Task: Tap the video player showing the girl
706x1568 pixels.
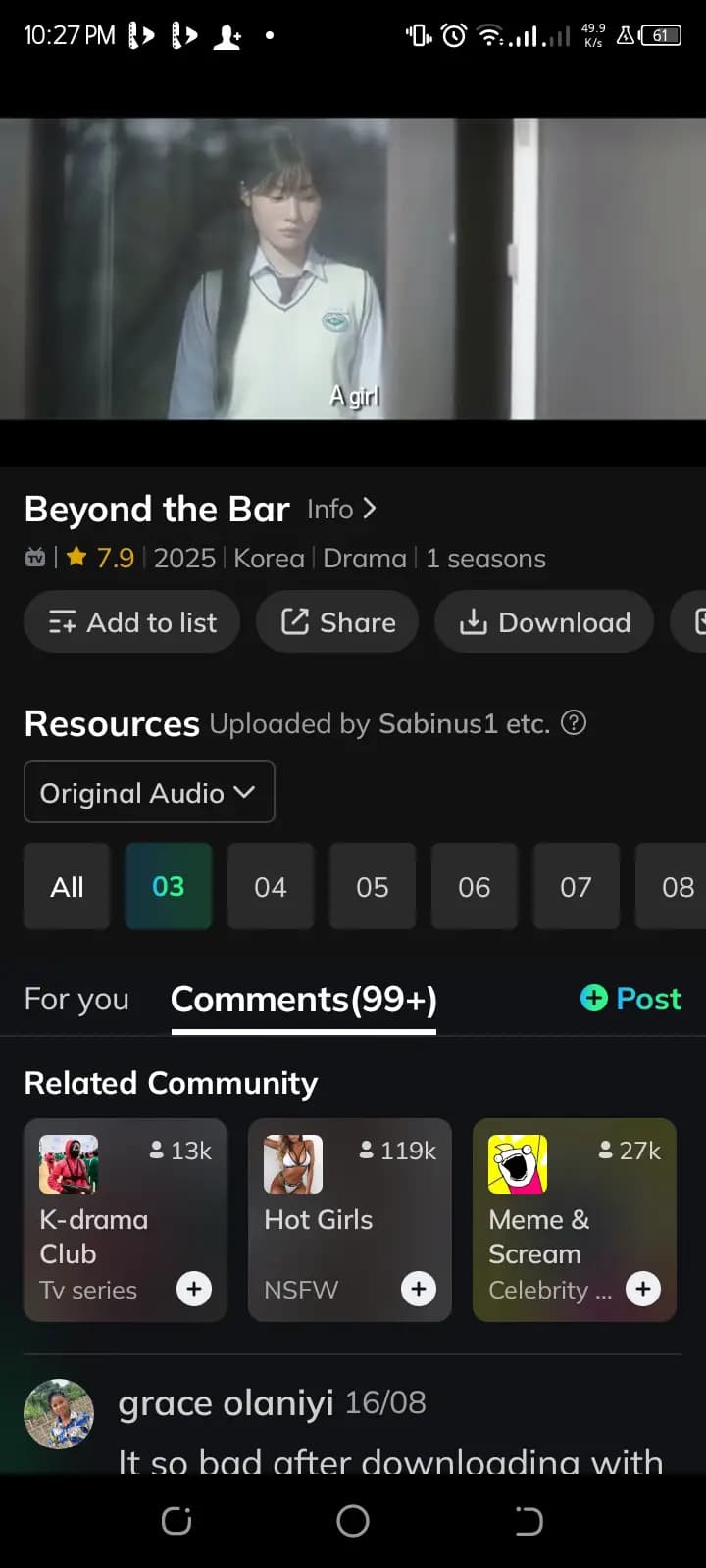Action: click(353, 269)
